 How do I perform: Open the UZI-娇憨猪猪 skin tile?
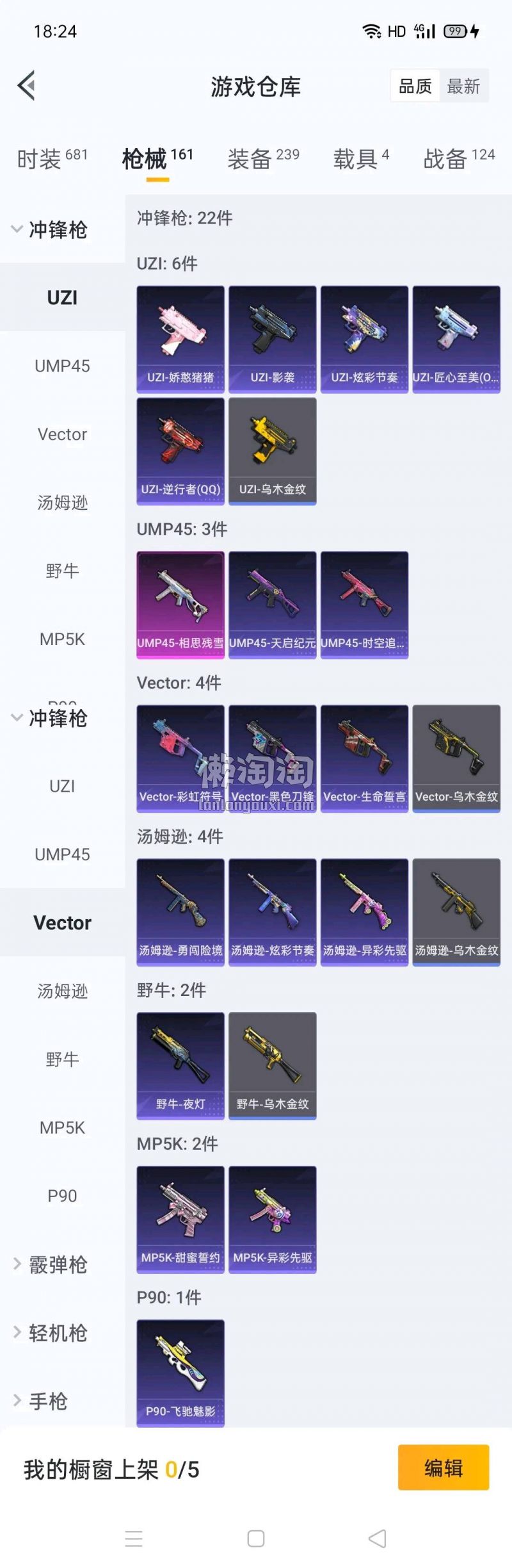tap(180, 339)
